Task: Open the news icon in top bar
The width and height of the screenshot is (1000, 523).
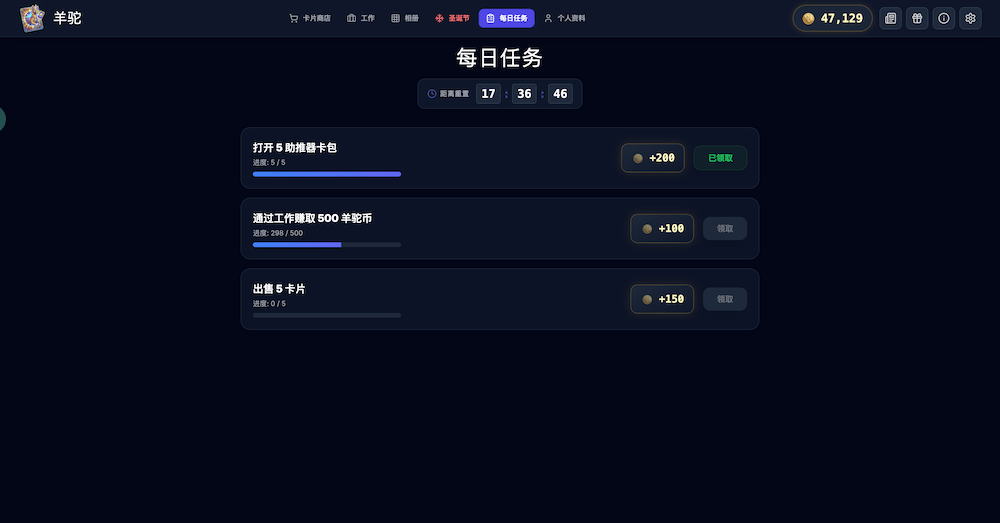Action: 890,18
